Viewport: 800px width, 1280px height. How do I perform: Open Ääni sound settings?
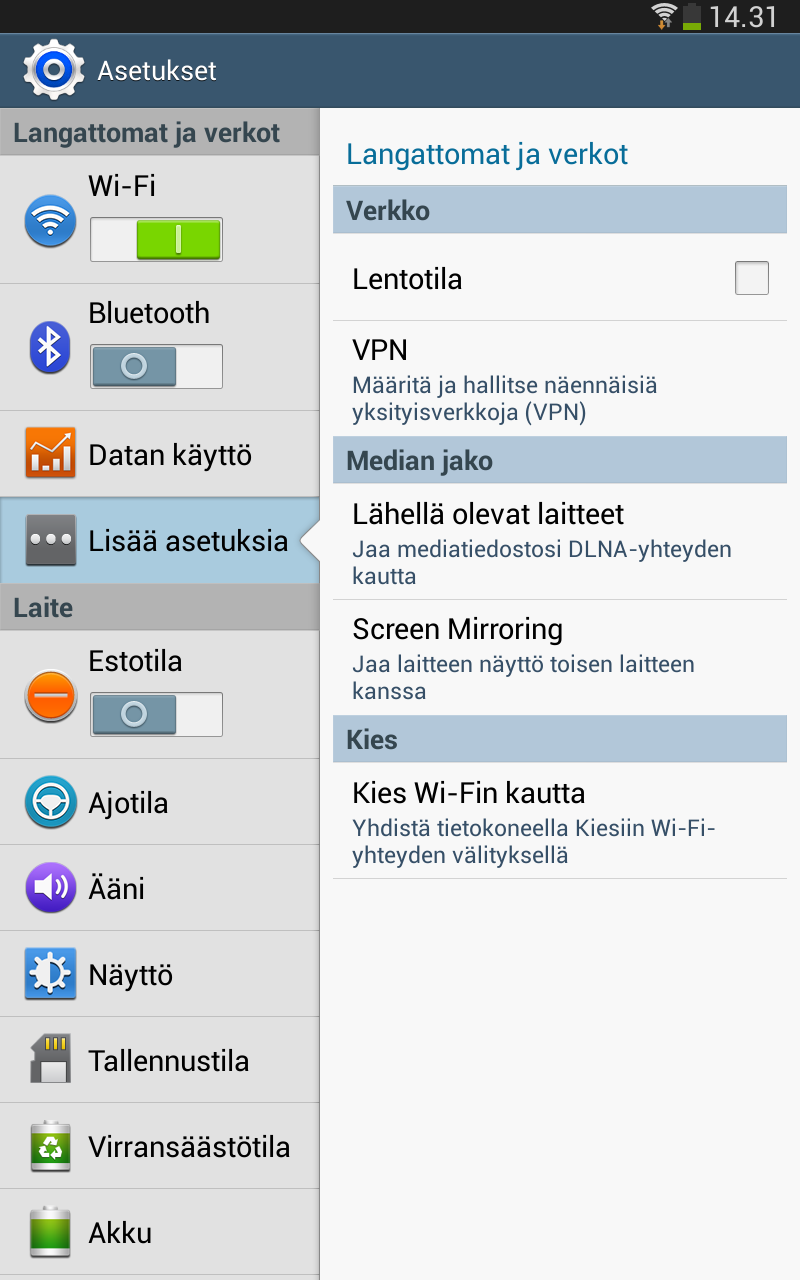(x=160, y=888)
